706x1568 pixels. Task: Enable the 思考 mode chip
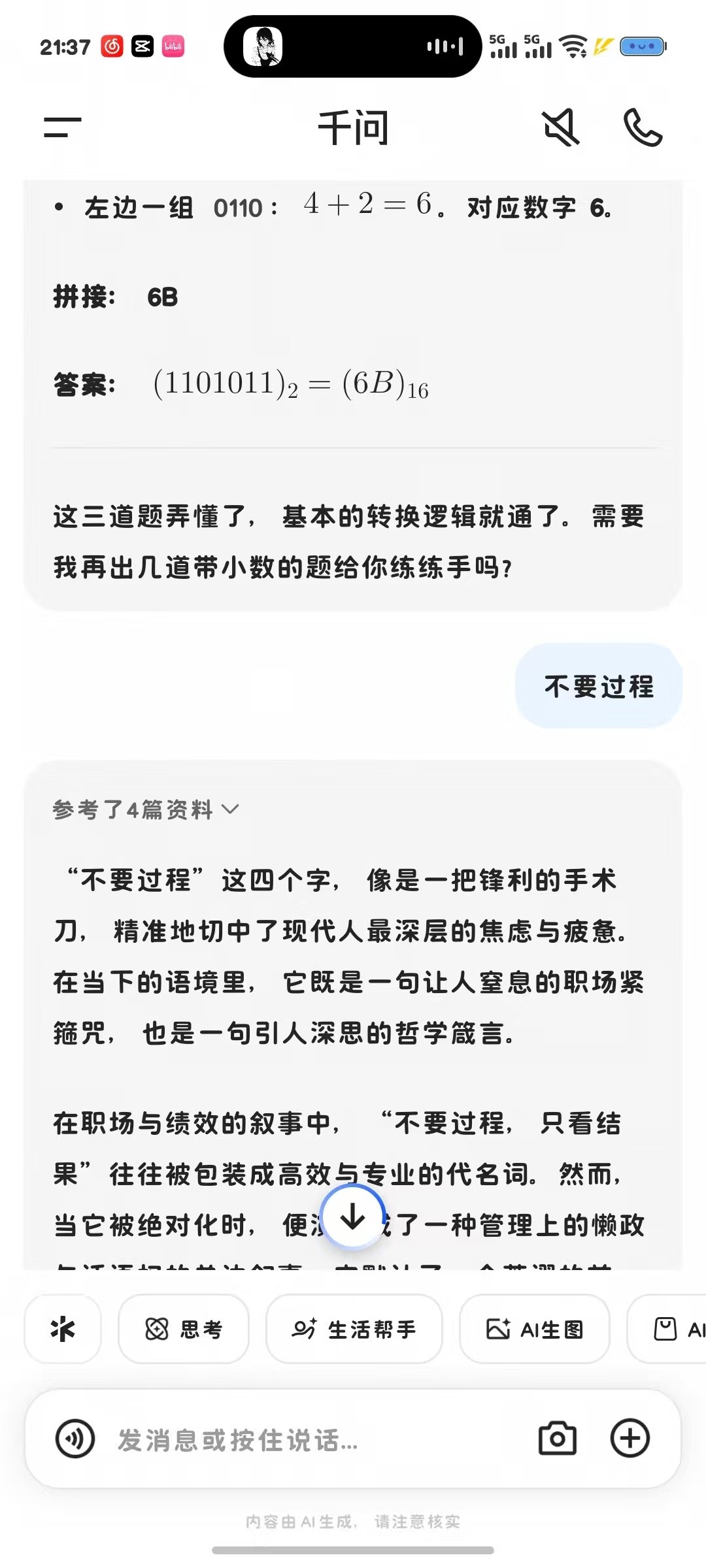(x=184, y=1329)
